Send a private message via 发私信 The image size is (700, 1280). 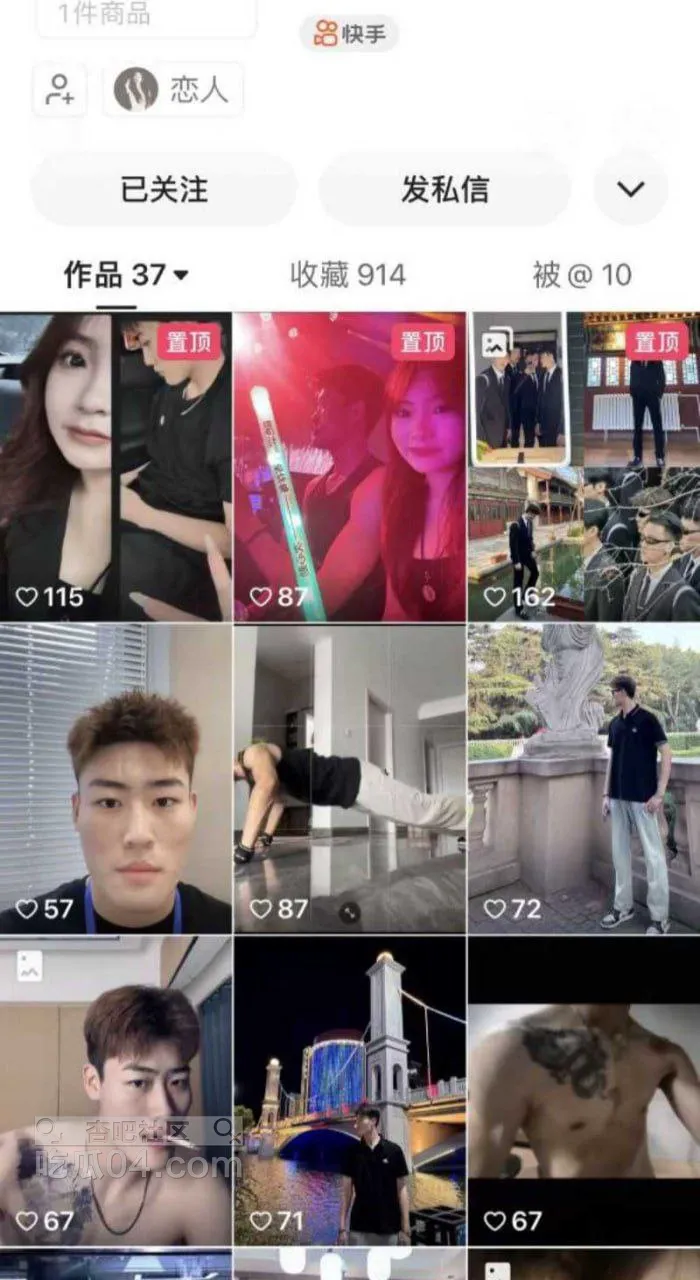(445, 189)
